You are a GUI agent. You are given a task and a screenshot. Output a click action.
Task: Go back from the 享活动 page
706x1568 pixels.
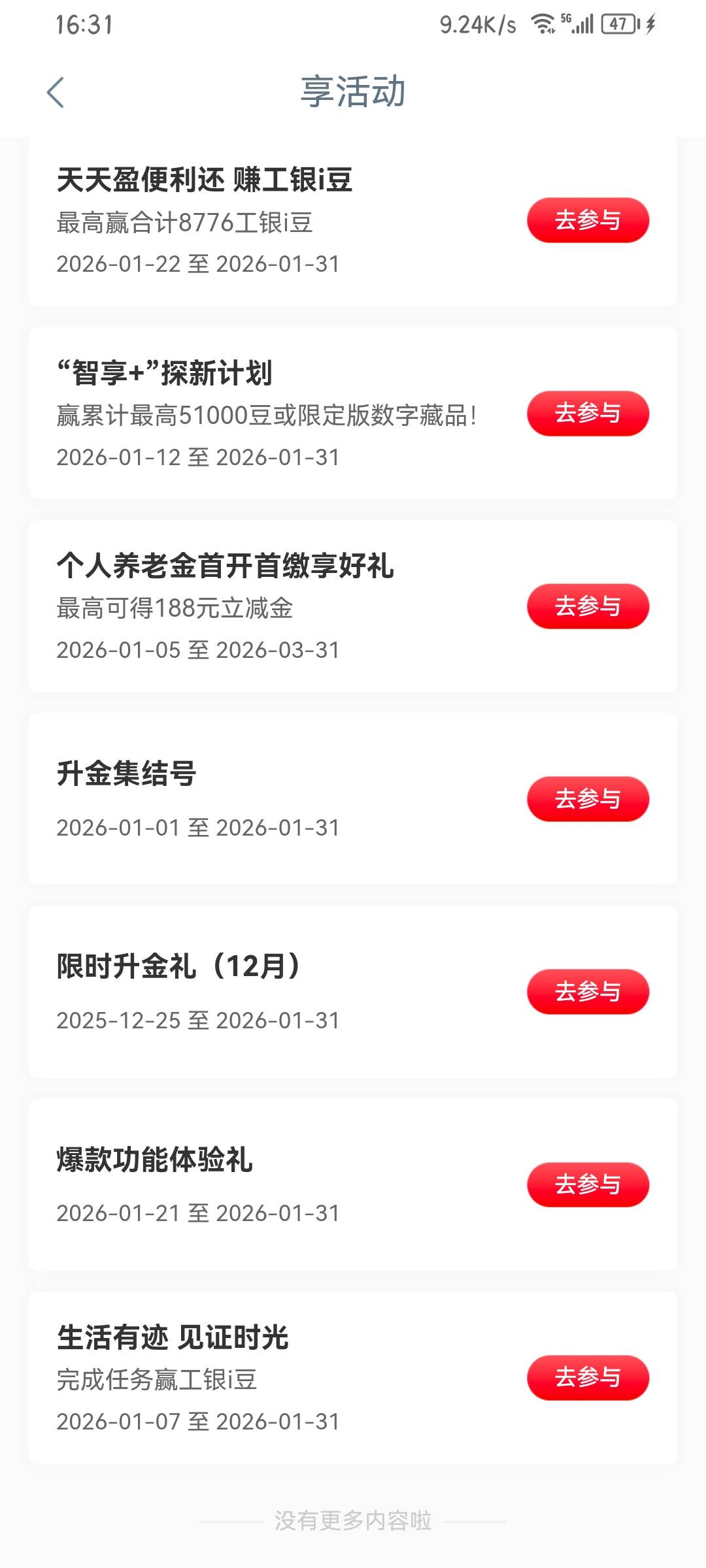click(56, 92)
